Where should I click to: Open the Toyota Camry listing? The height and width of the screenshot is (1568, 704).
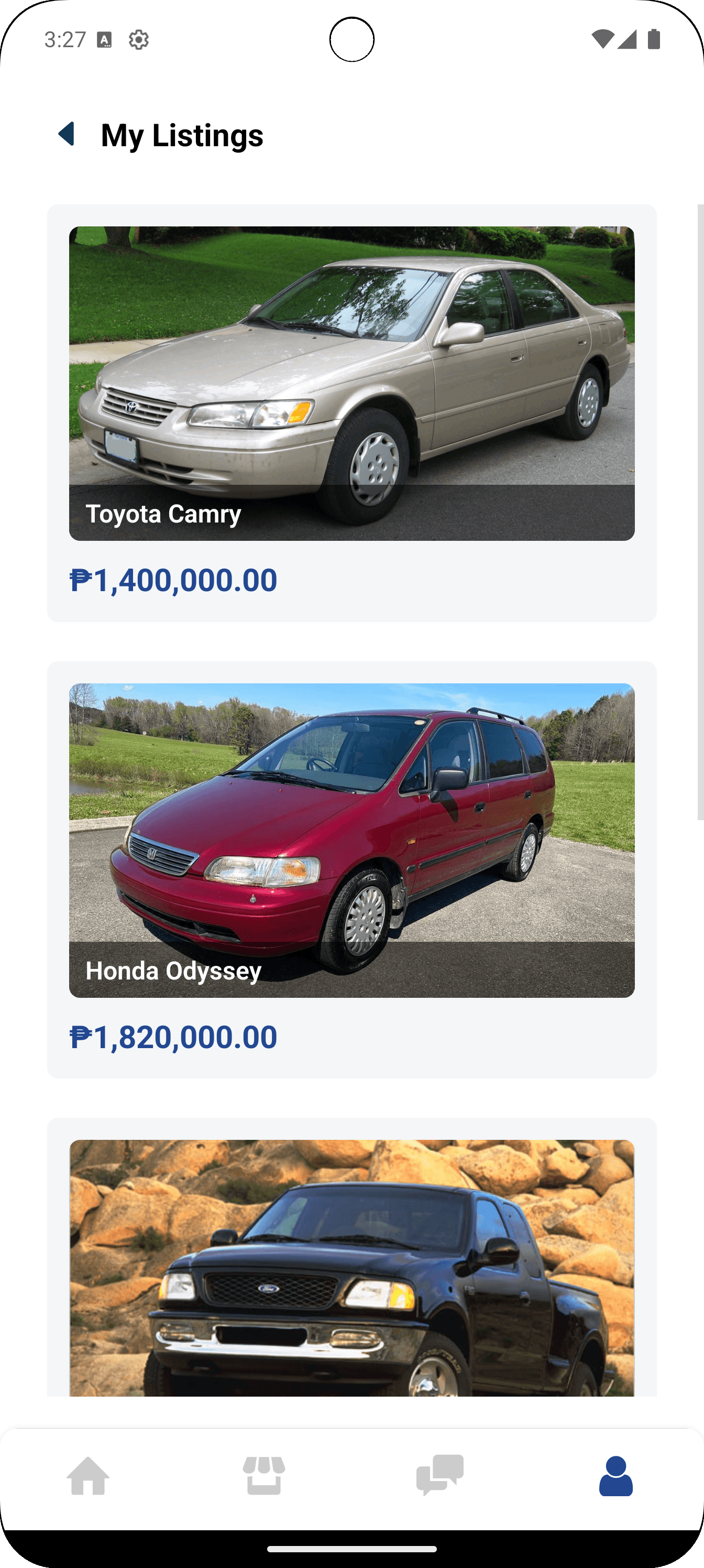pyautogui.click(x=351, y=384)
